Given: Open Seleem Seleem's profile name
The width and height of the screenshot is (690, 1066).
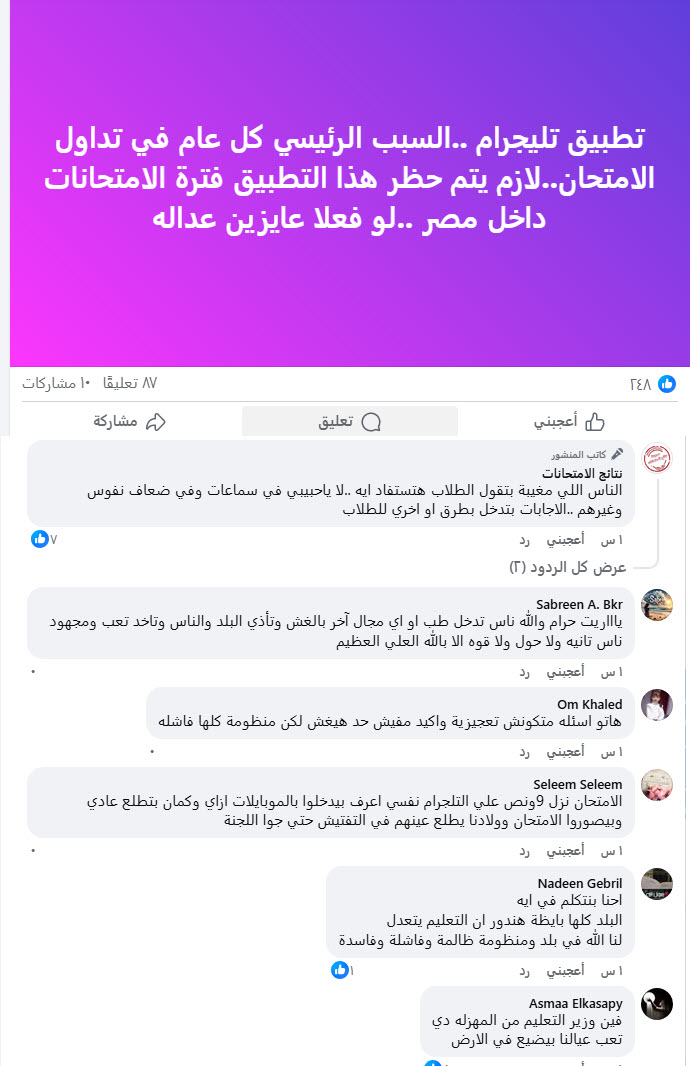Looking at the screenshot, I should [x=578, y=784].
